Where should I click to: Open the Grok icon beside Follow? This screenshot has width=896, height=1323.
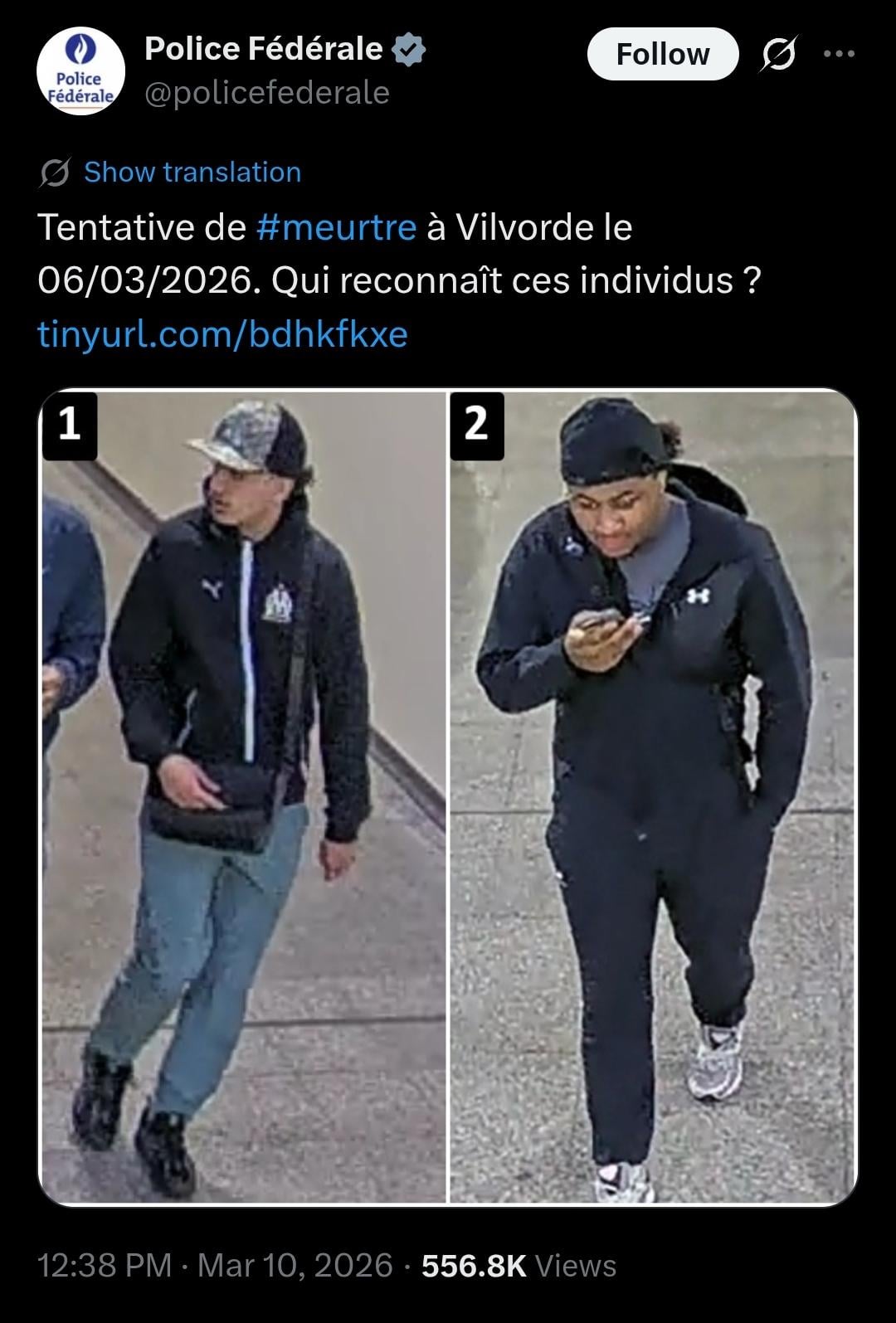(x=779, y=55)
